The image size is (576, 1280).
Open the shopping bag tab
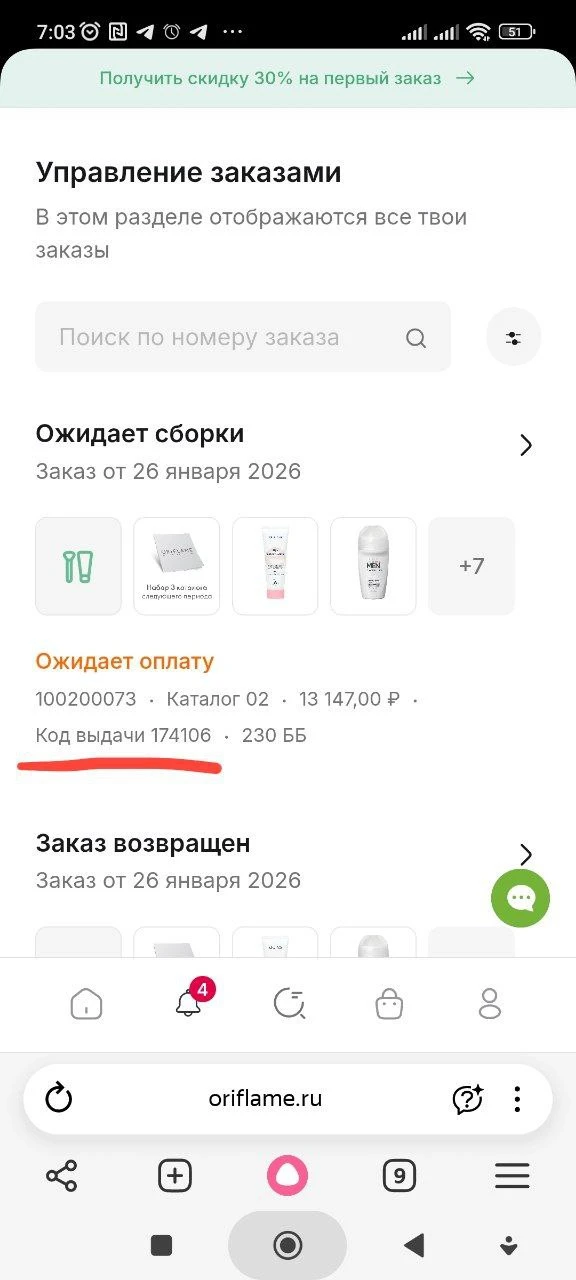389,1004
